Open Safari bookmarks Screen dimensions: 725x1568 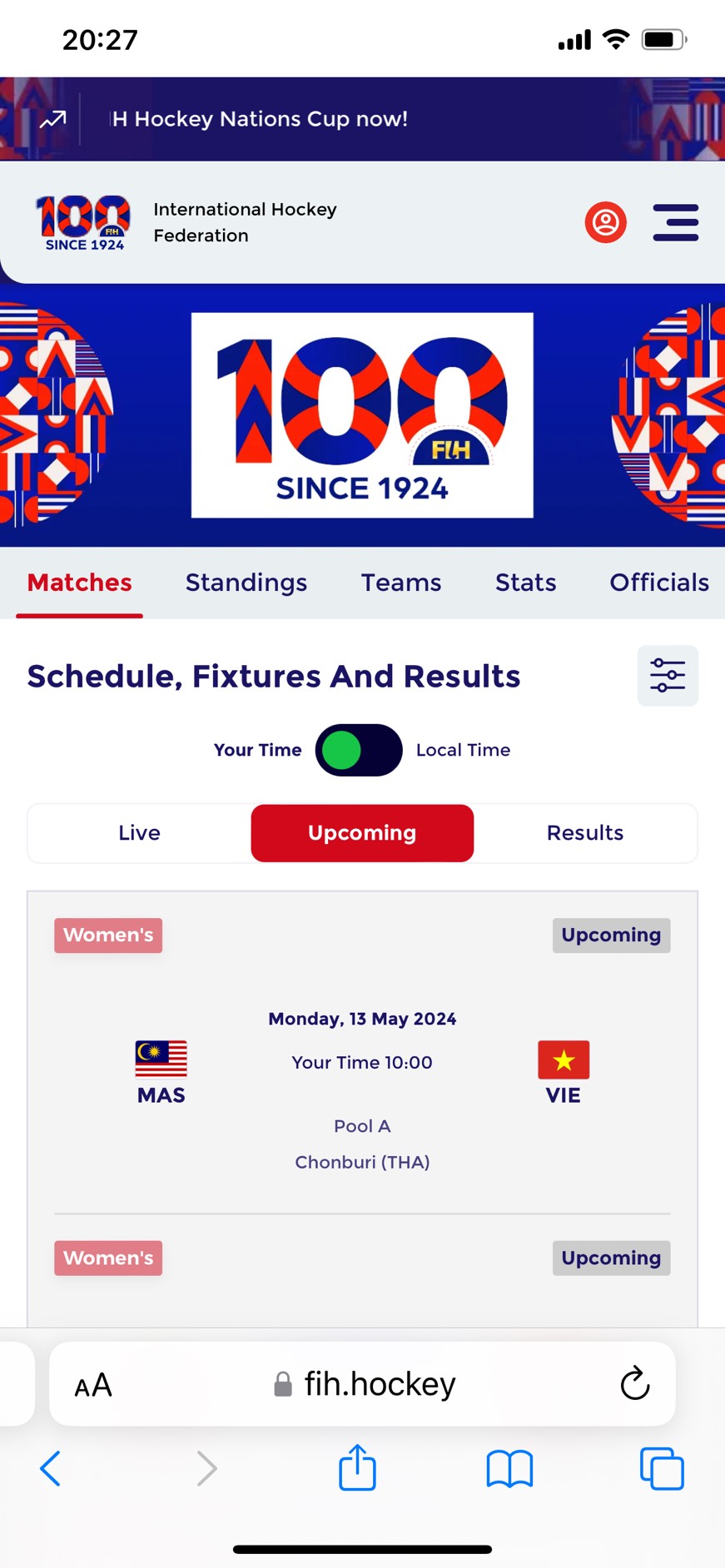coord(509,1468)
